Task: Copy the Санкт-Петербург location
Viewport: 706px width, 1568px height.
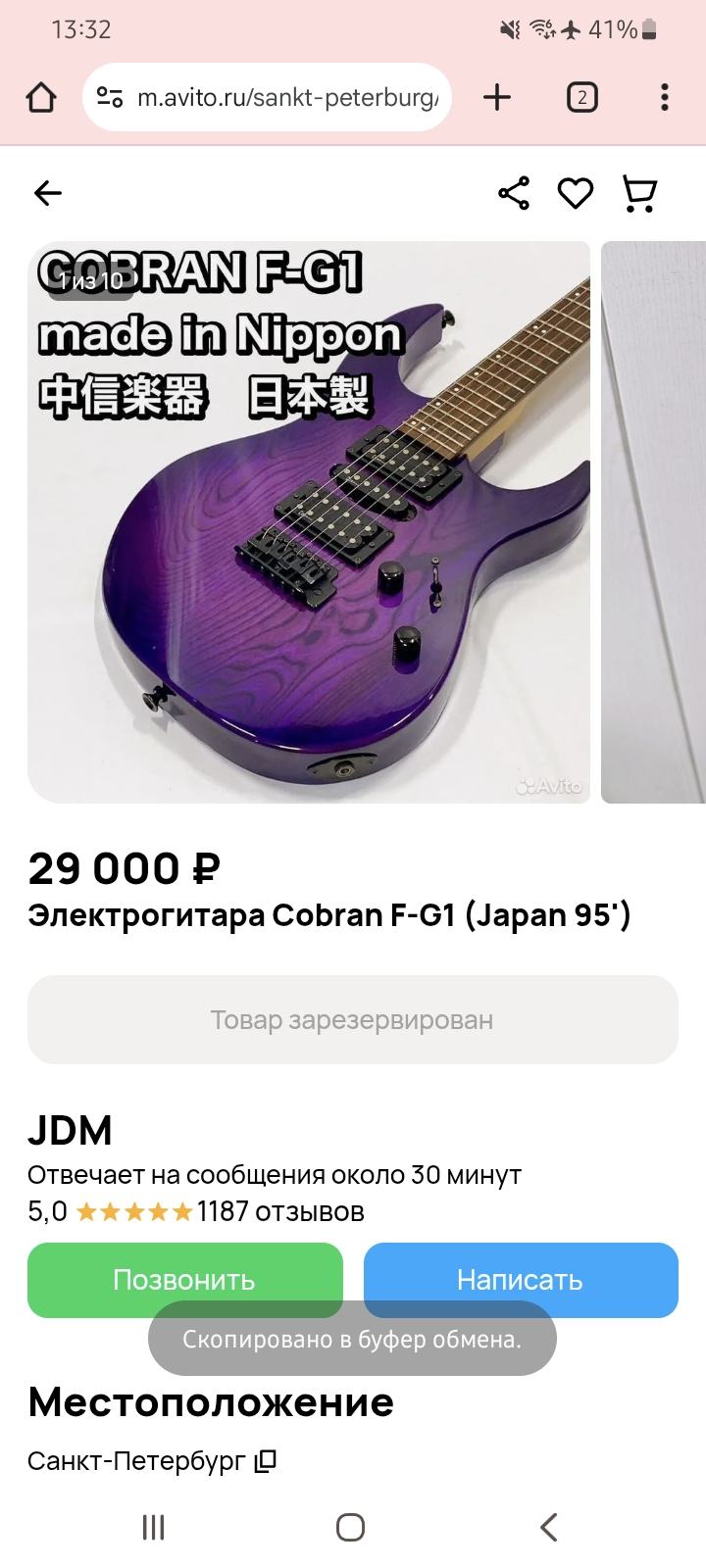Action: 266,1461
